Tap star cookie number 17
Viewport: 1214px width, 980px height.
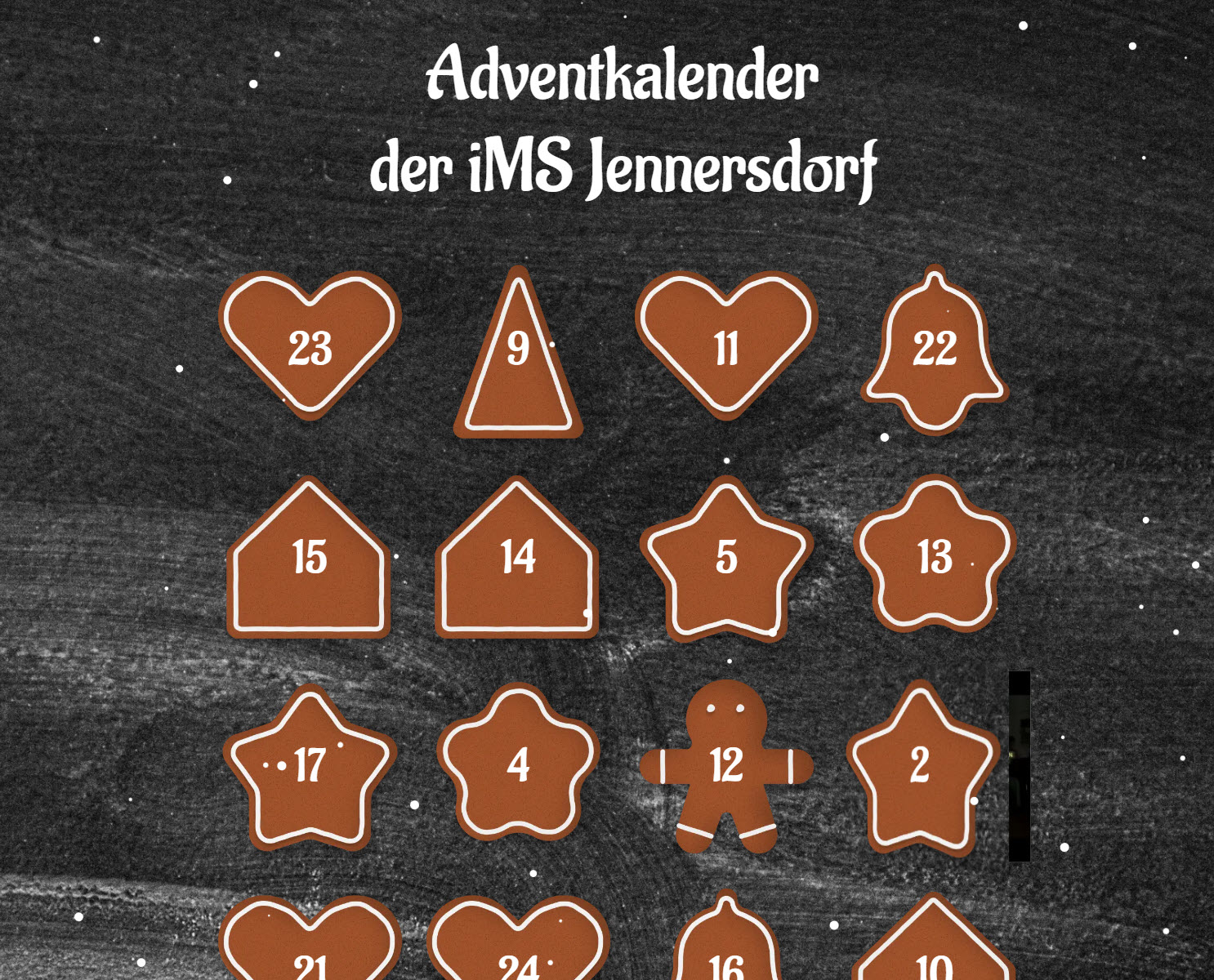(310, 768)
